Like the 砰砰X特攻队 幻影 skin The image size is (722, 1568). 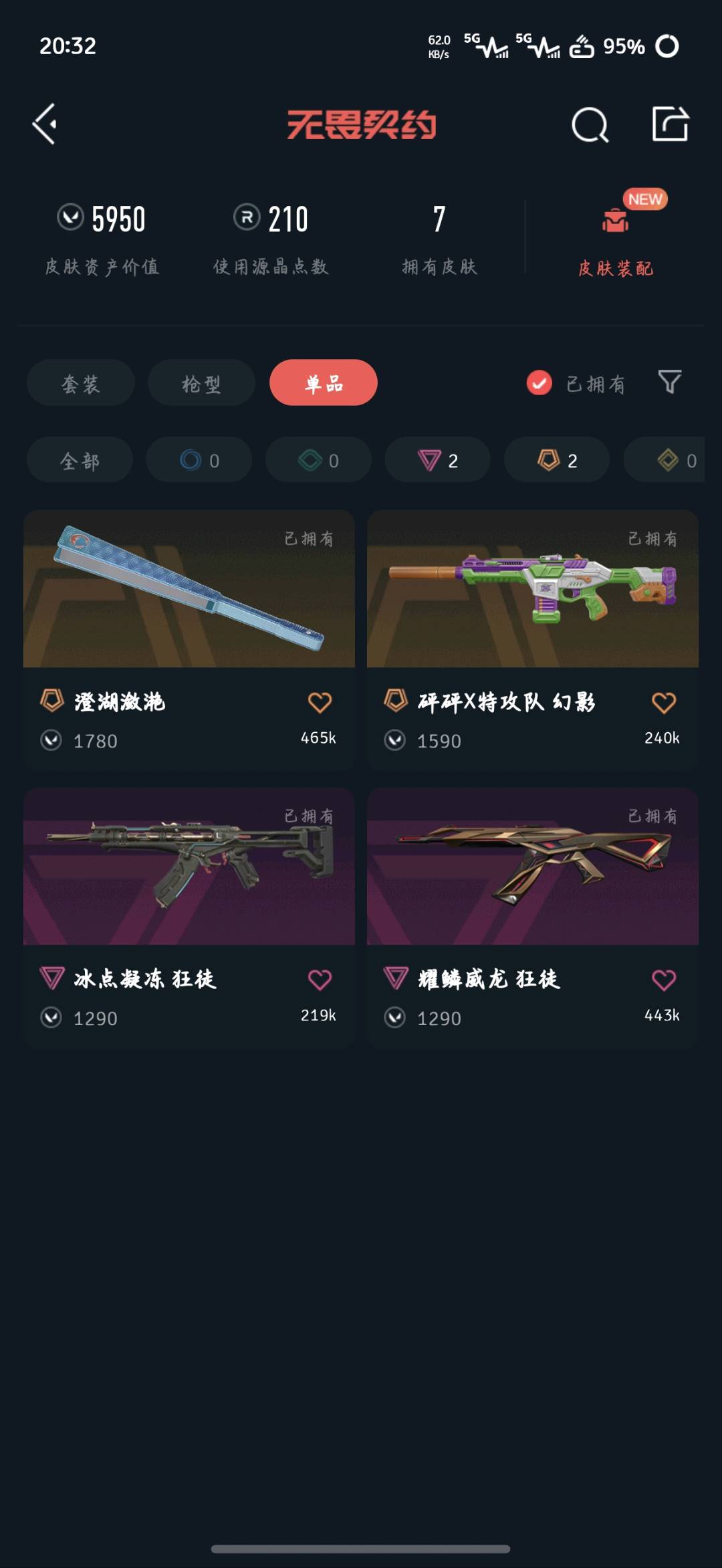(664, 702)
